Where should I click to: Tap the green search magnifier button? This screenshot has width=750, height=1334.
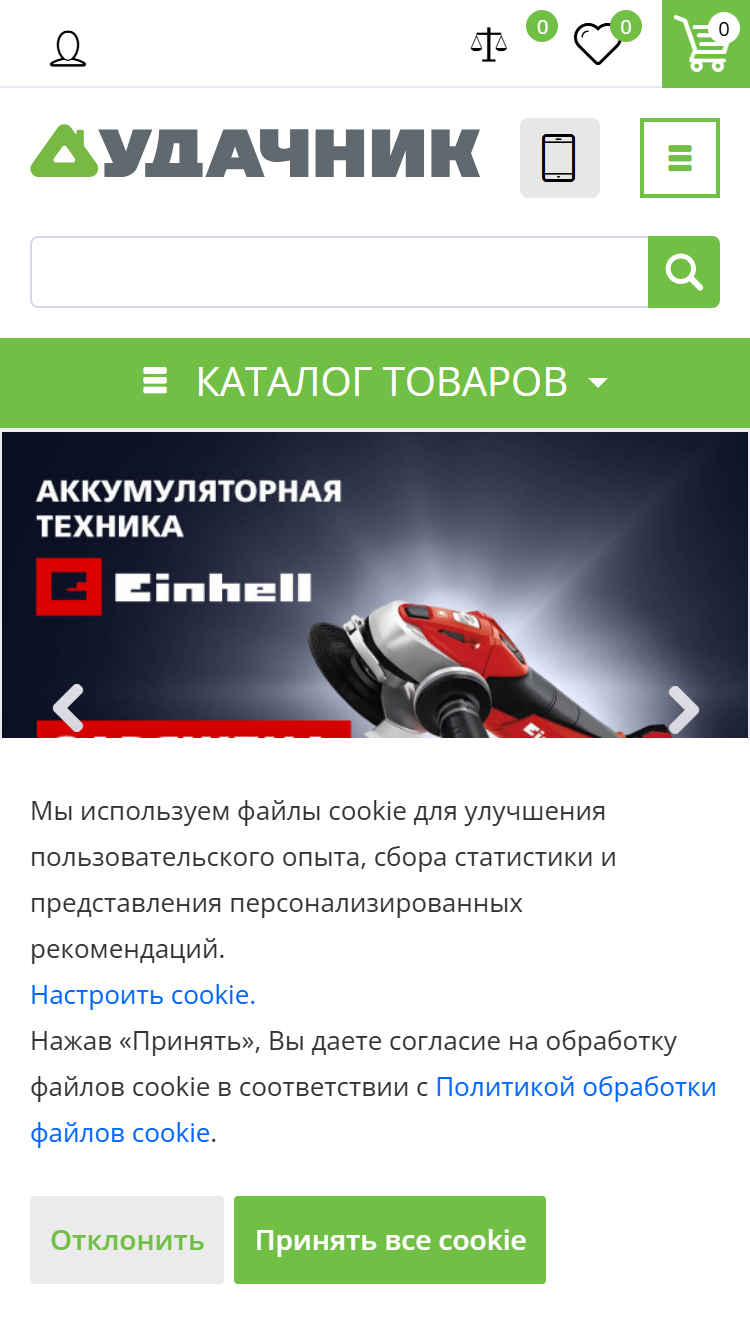click(684, 272)
